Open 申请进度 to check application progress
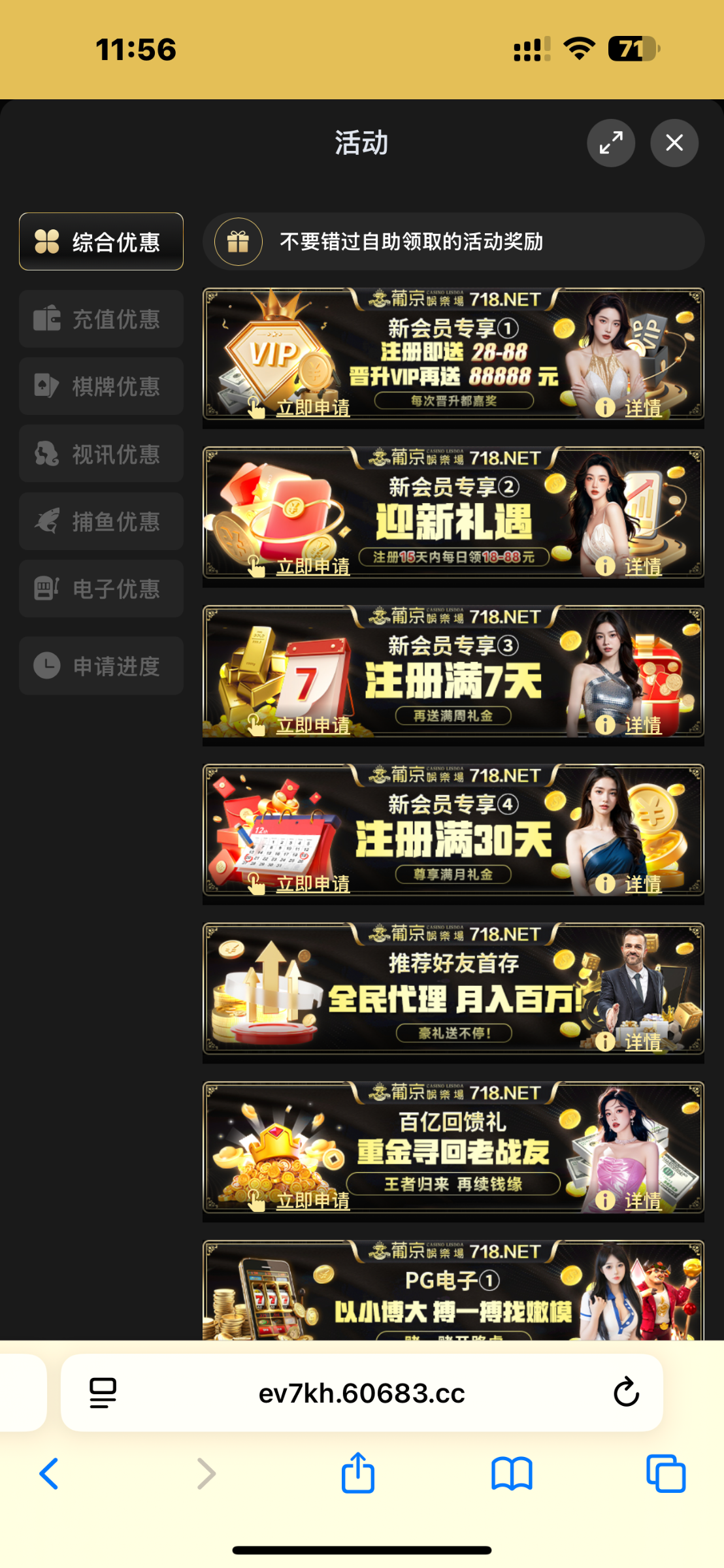 pos(101,666)
